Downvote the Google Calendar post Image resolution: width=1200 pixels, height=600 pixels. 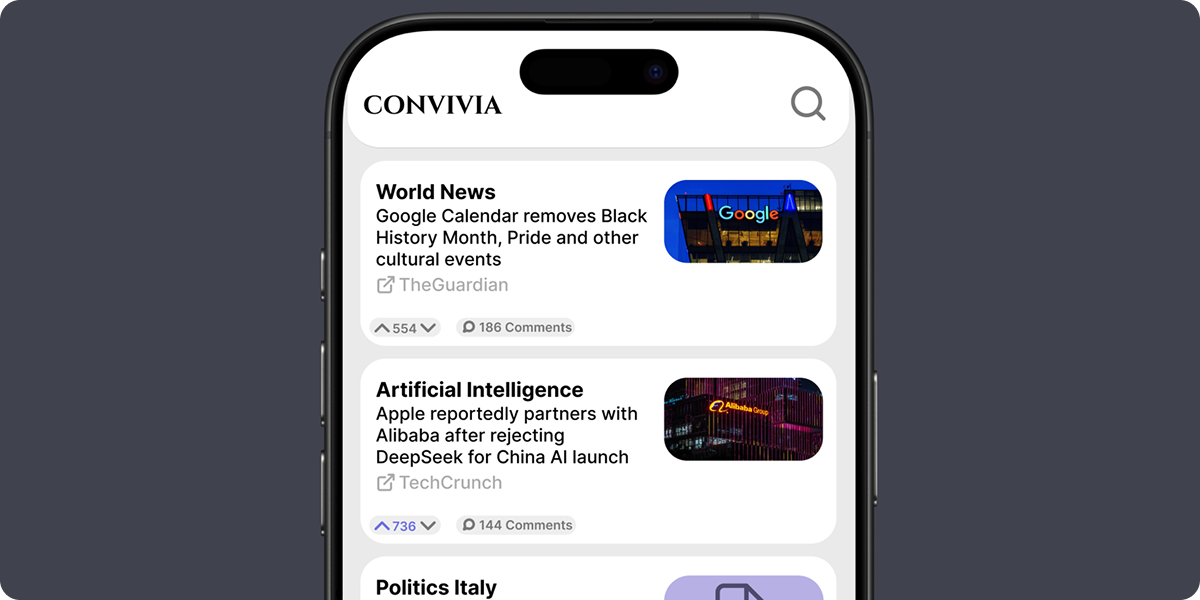tap(428, 328)
